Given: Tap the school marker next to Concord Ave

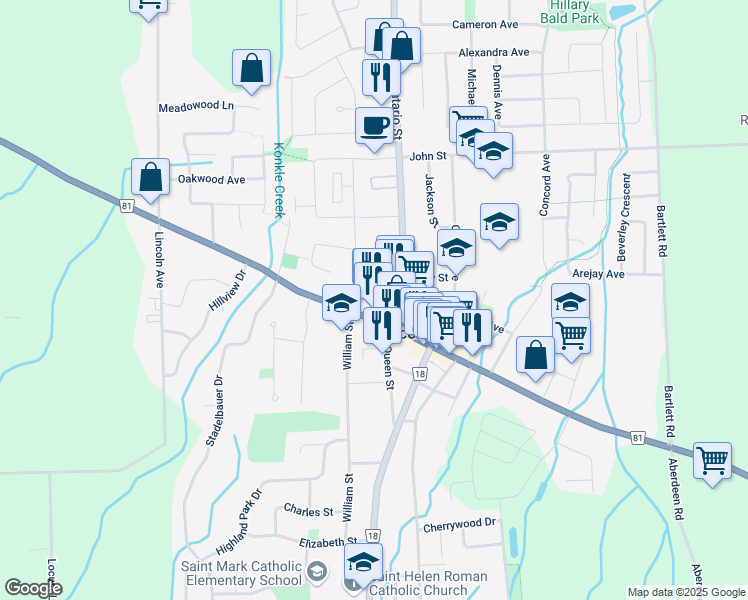Looking at the screenshot, I should [x=499, y=222].
